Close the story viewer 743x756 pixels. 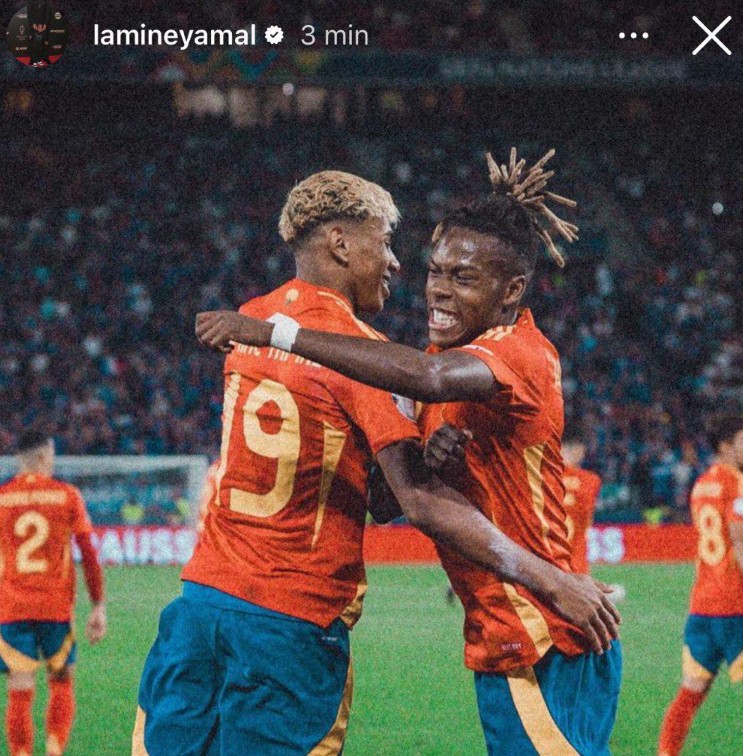point(711,35)
